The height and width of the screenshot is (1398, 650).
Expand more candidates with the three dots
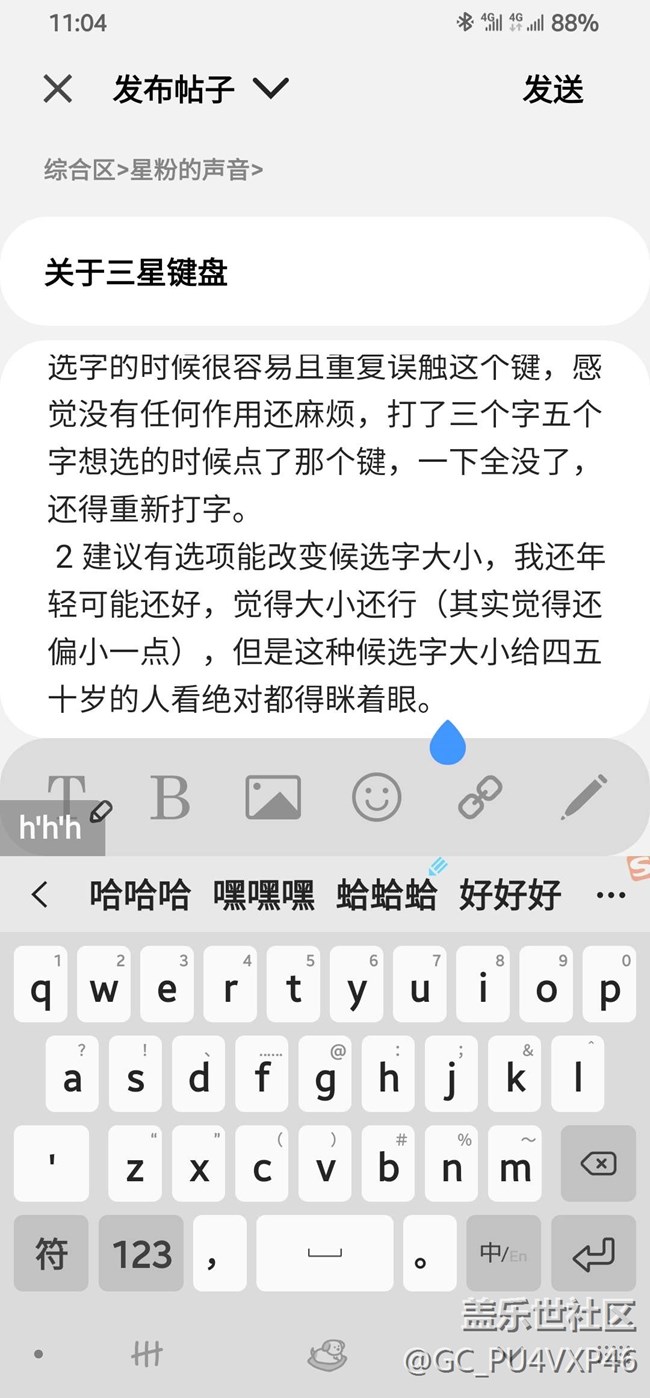point(610,894)
